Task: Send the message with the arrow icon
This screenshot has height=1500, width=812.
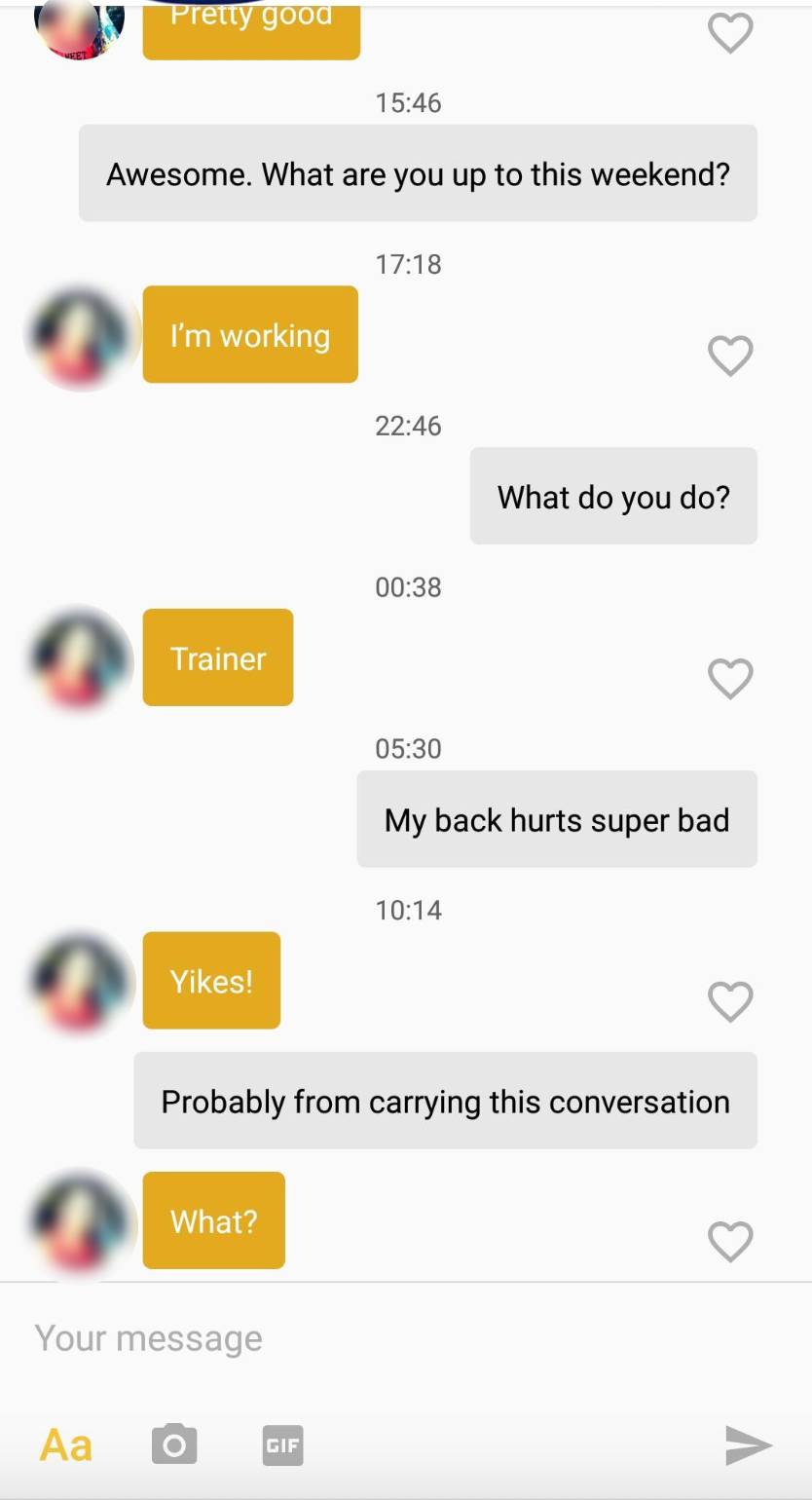Action: [748, 1444]
